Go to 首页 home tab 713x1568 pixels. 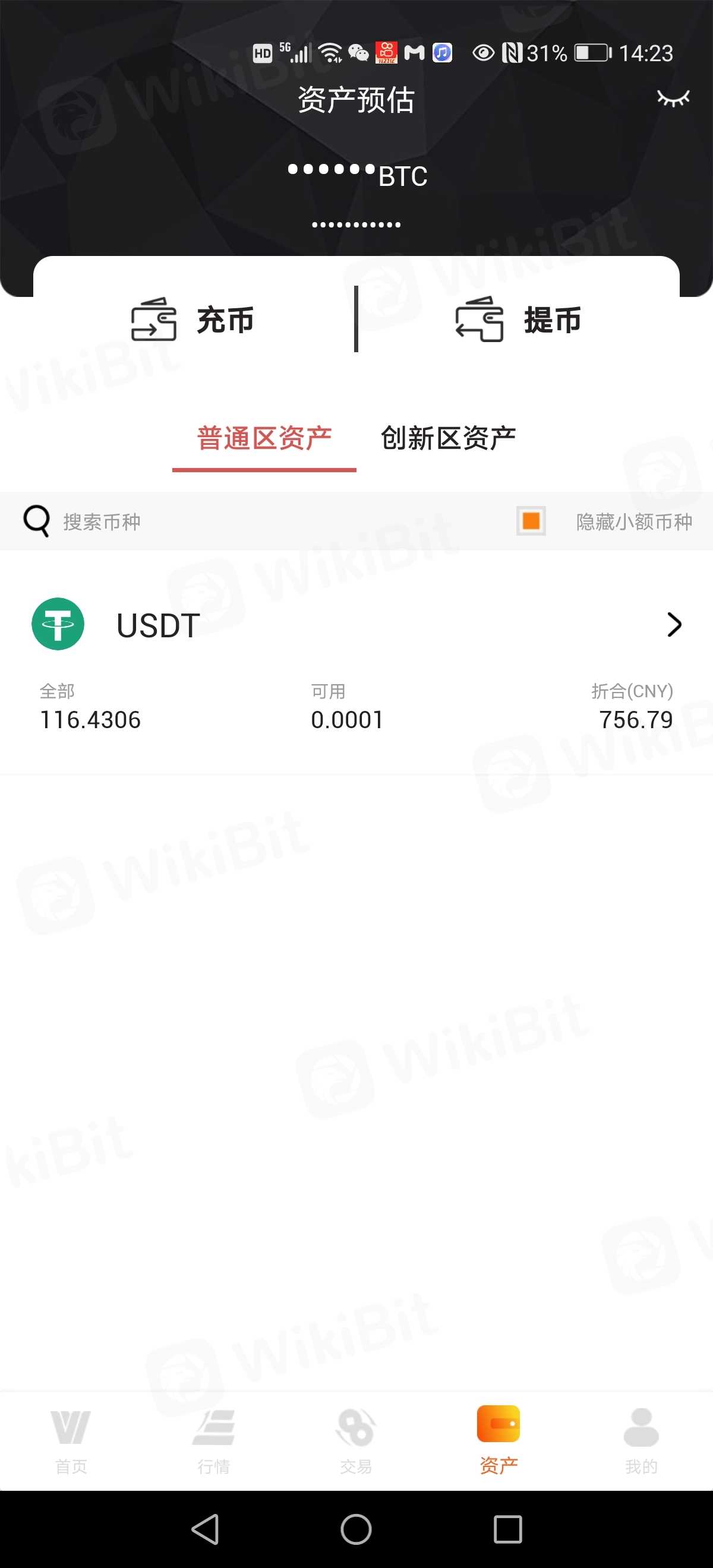[71, 1440]
